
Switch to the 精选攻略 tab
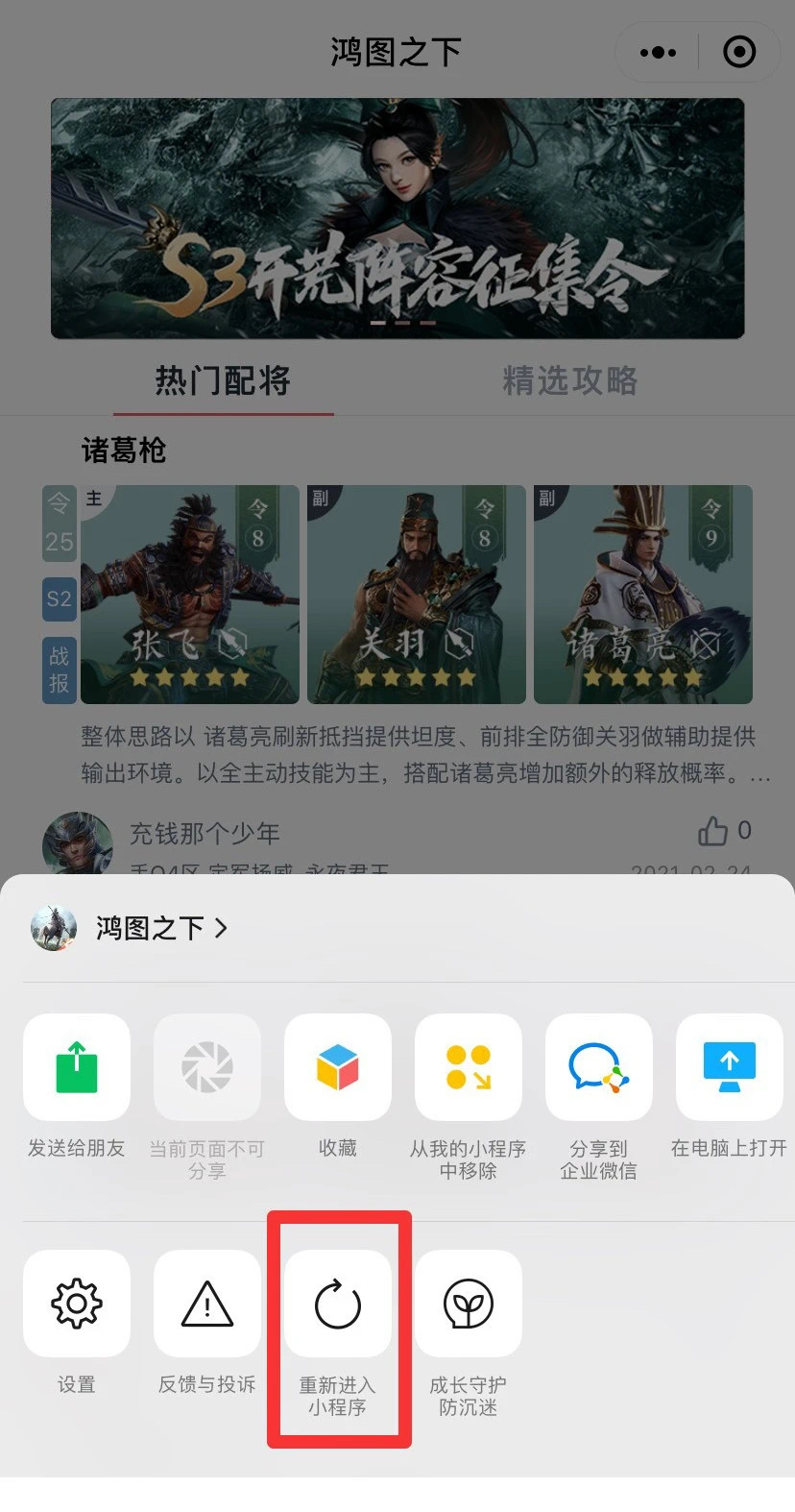(570, 381)
